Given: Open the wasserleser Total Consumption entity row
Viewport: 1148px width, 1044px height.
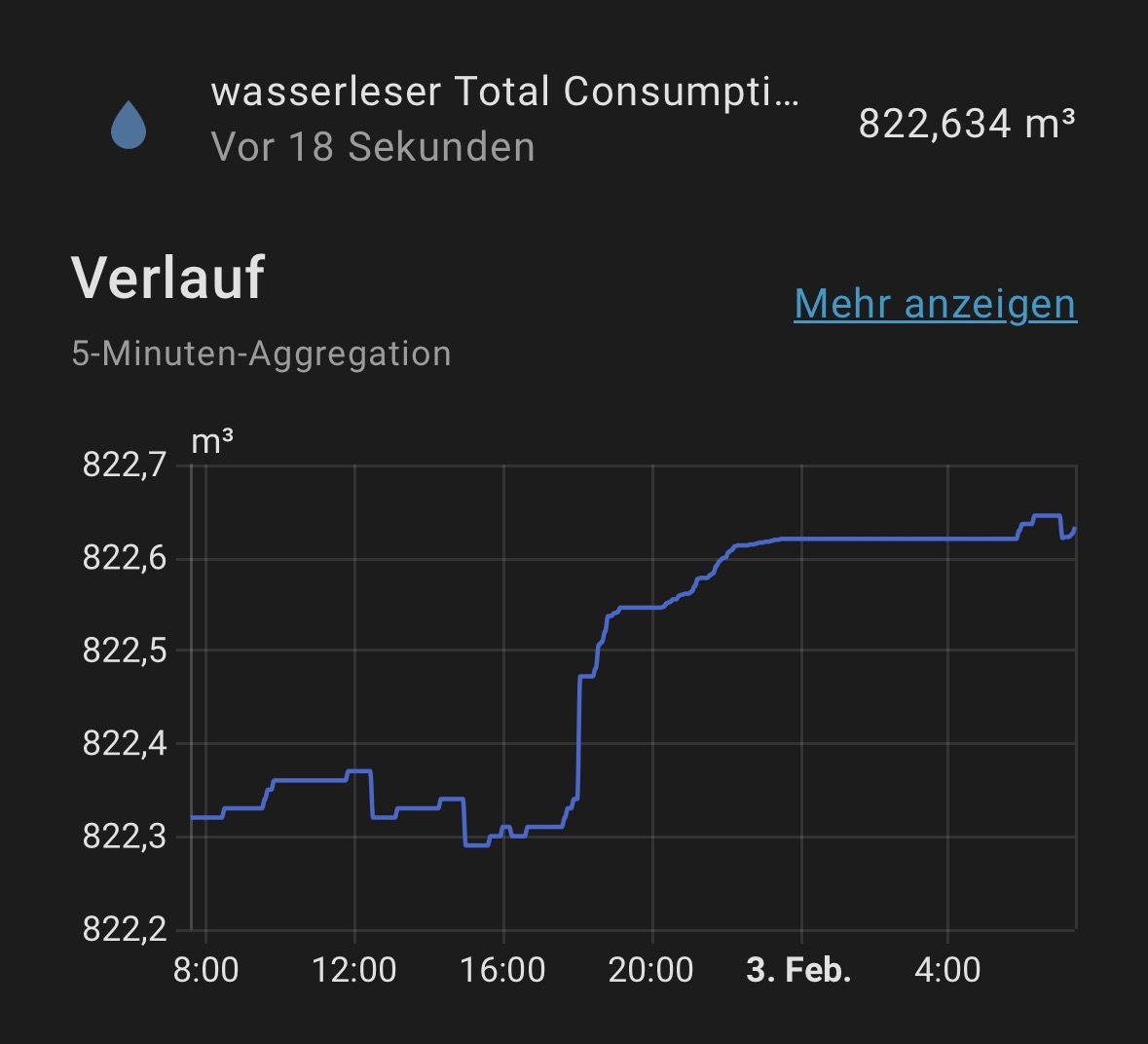Looking at the screenshot, I should (504, 120).
